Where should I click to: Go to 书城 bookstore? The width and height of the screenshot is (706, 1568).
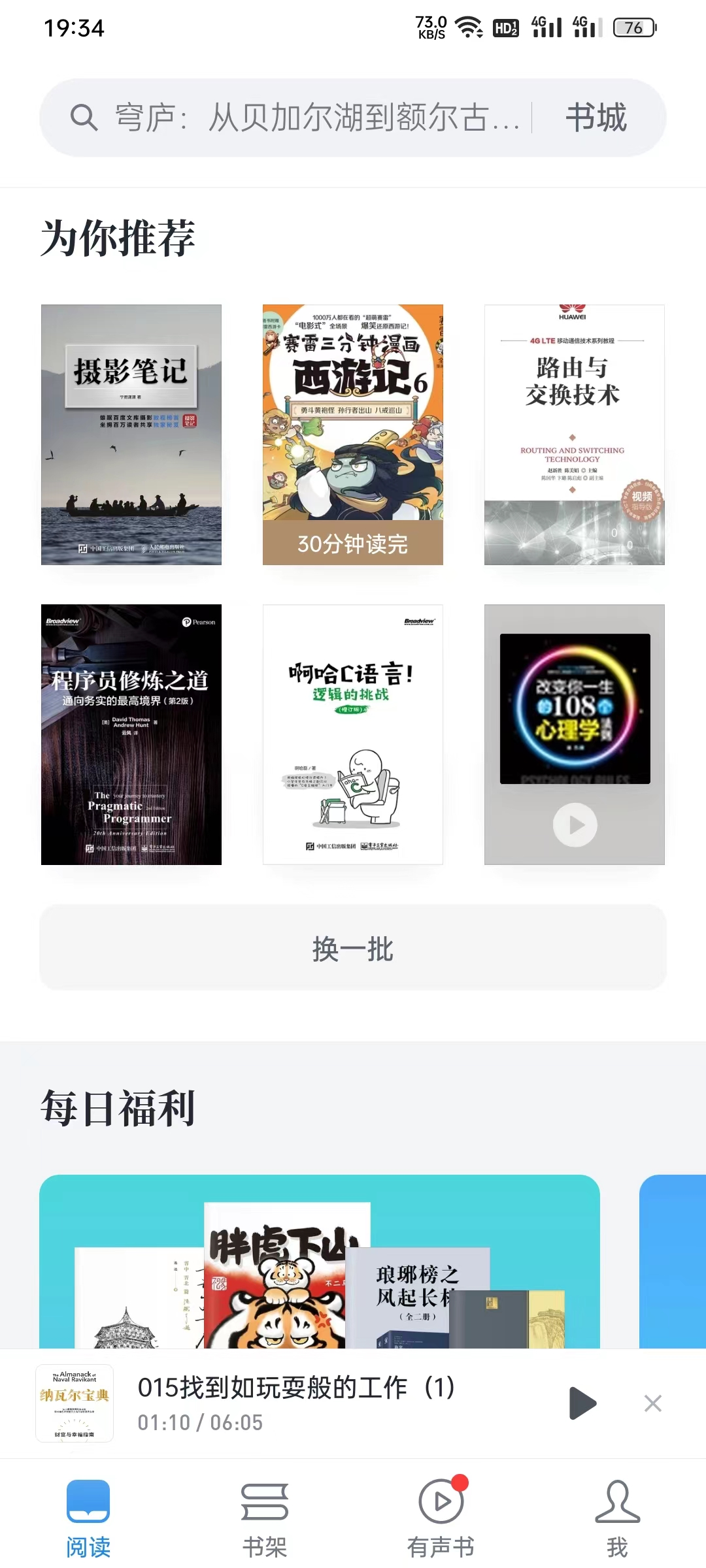point(596,118)
